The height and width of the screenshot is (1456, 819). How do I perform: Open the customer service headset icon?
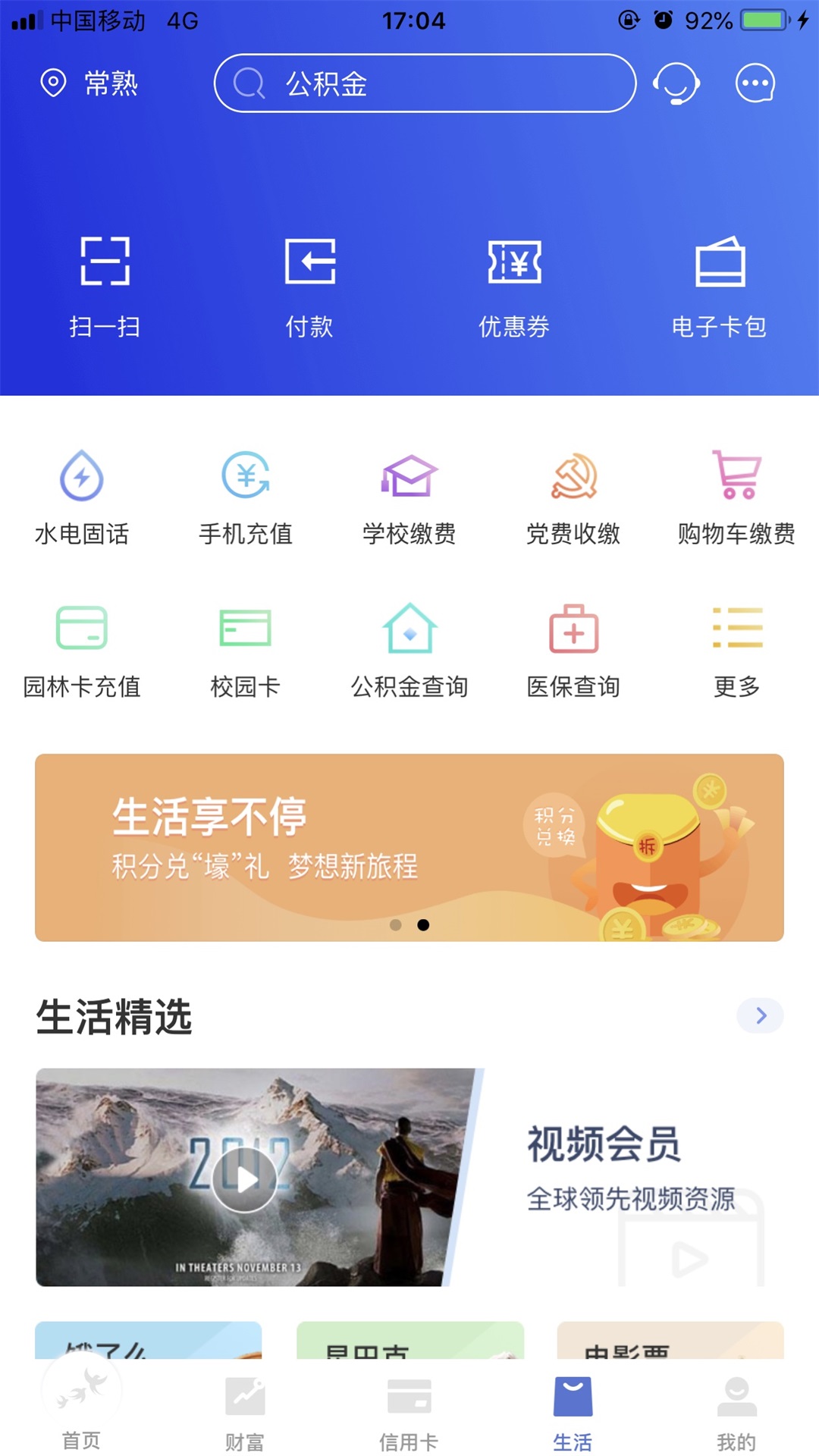[677, 84]
